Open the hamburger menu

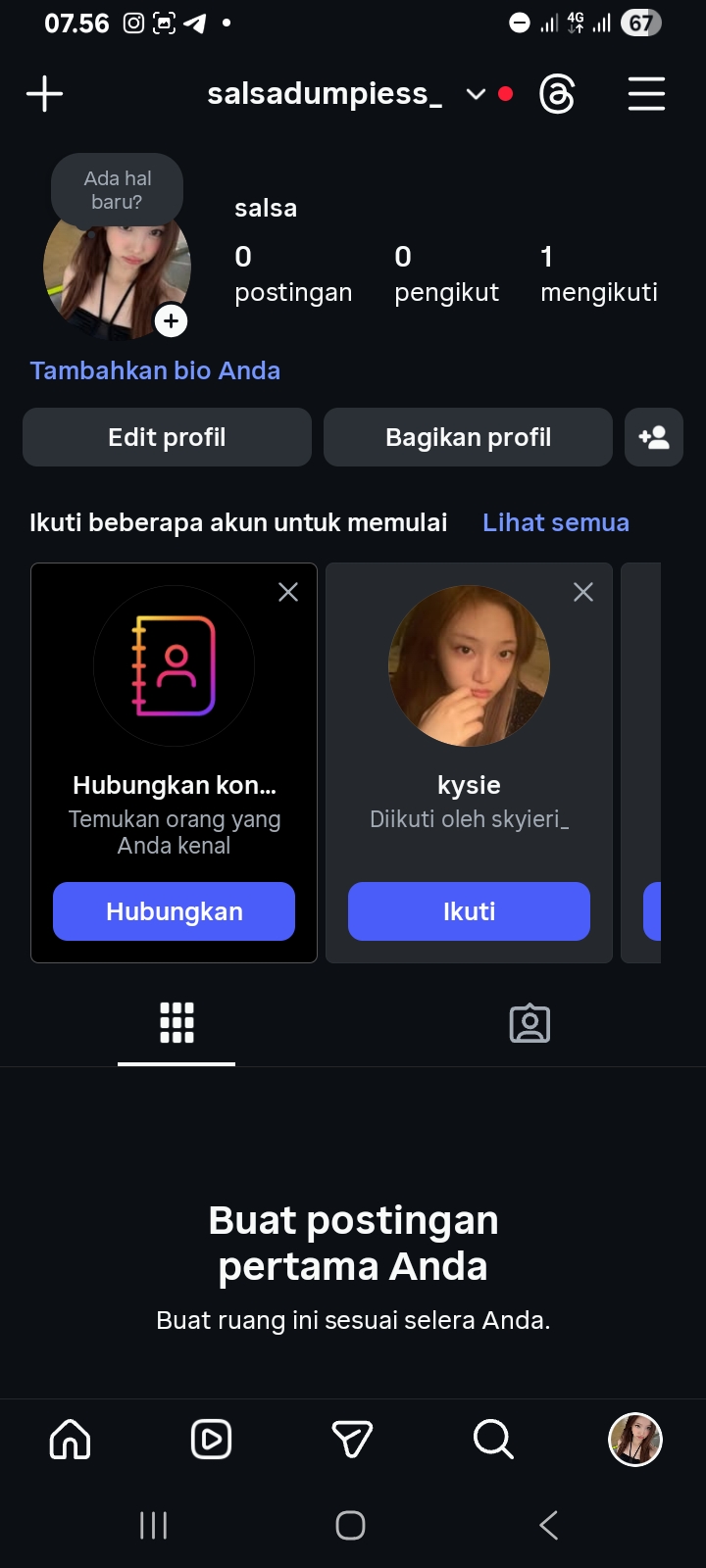(x=646, y=94)
